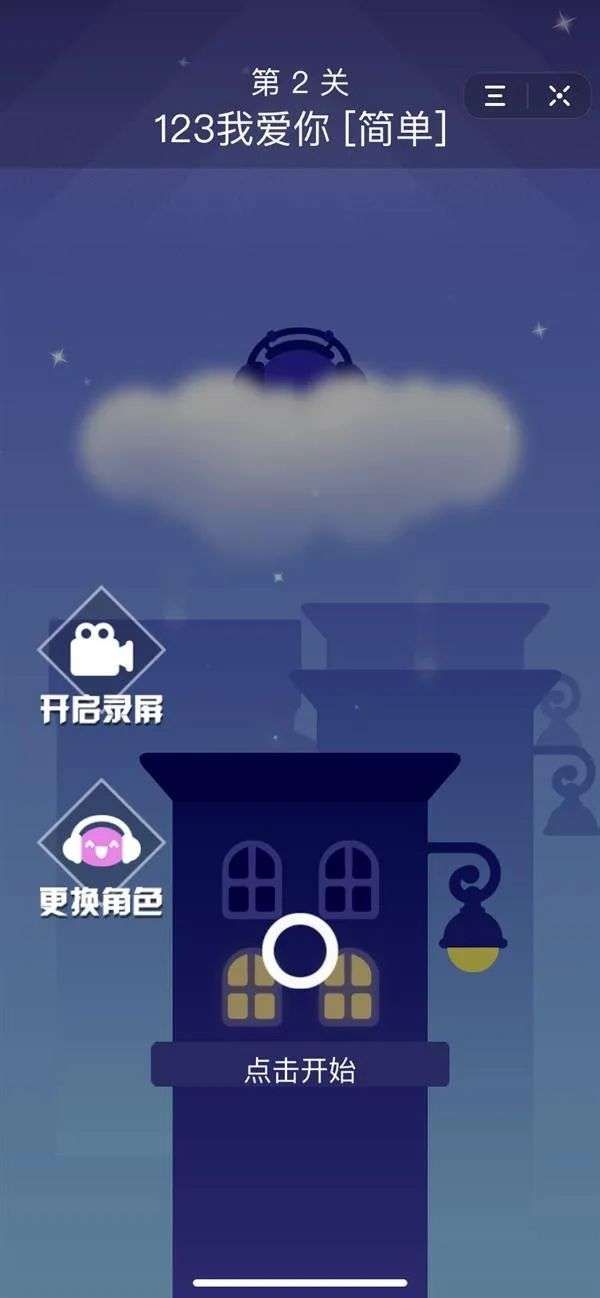Tap 开启录屏 to start screen recording
The width and height of the screenshot is (600, 1298).
click(x=101, y=652)
